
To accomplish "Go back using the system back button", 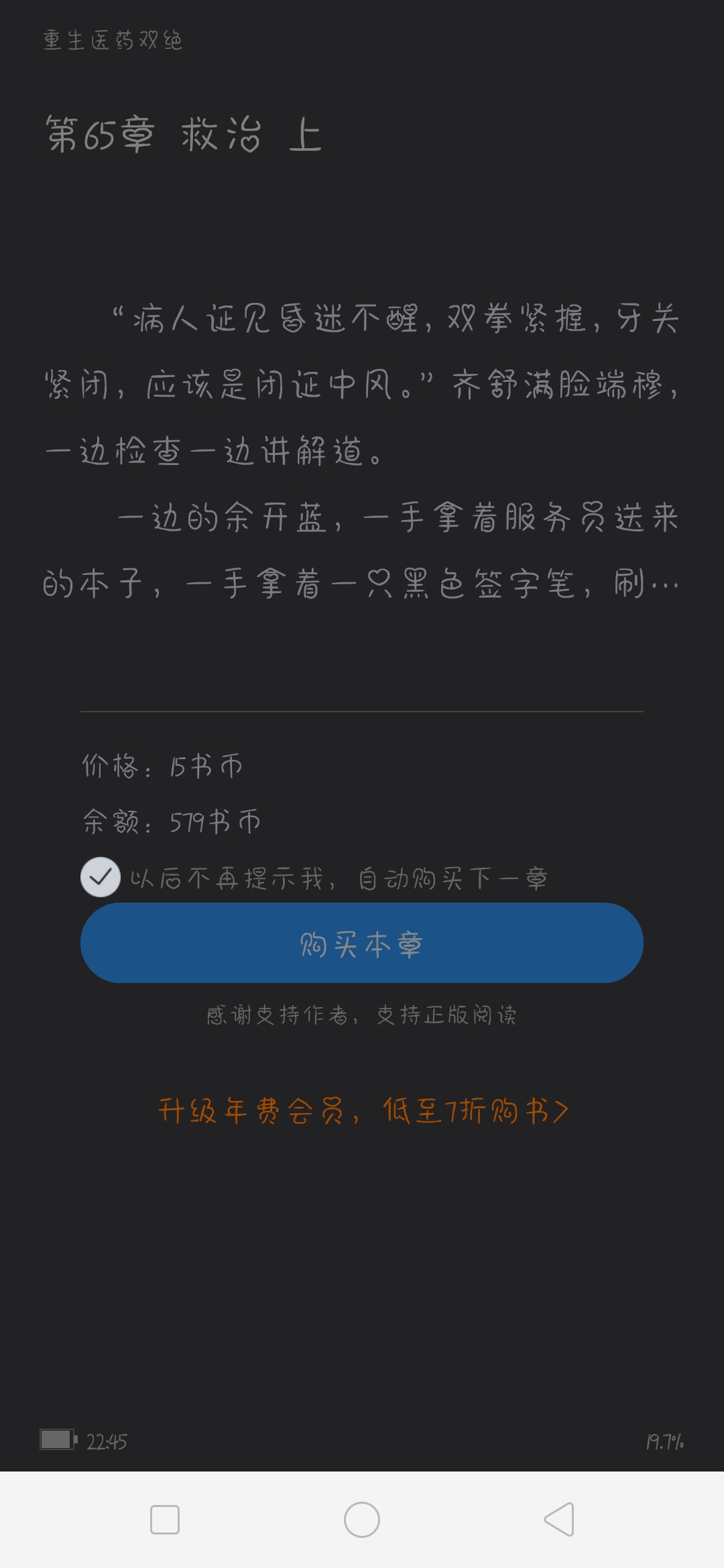I will tap(559, 1519).
